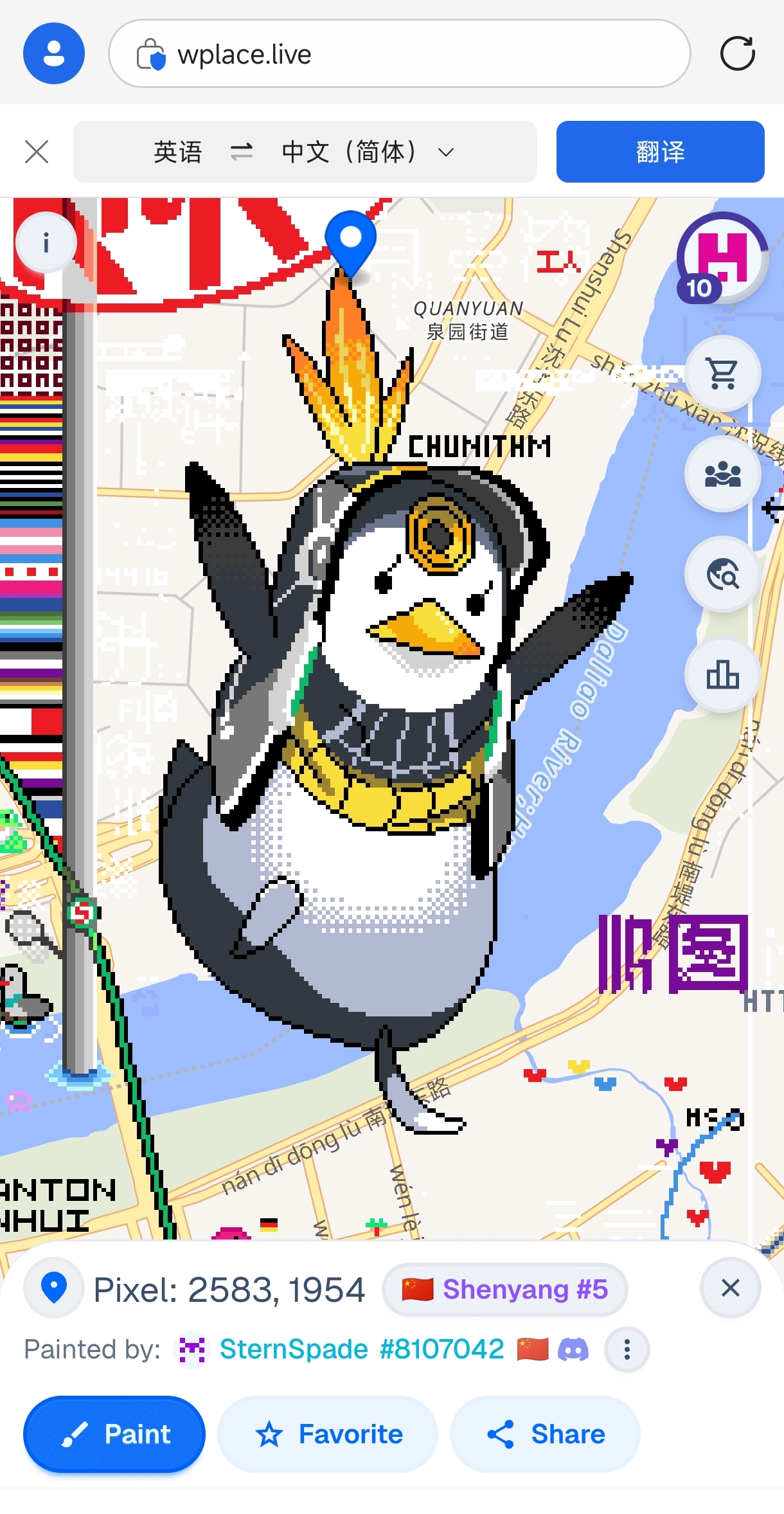Screen dimensions: 784x1514
Task: Open SternSpade's more options menu
Action: pos(627,1349)
